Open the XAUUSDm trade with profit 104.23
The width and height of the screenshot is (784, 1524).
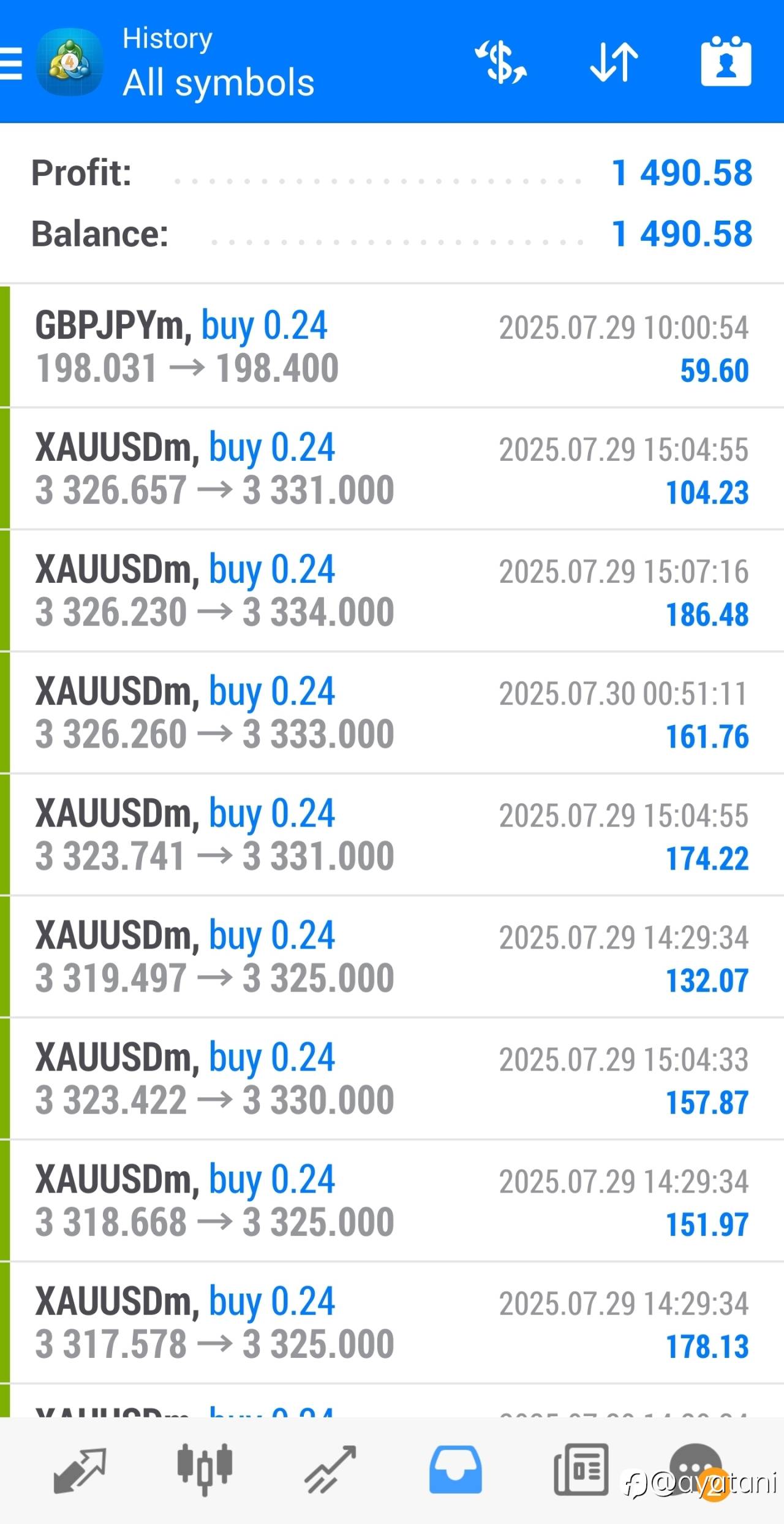[392, 469]
